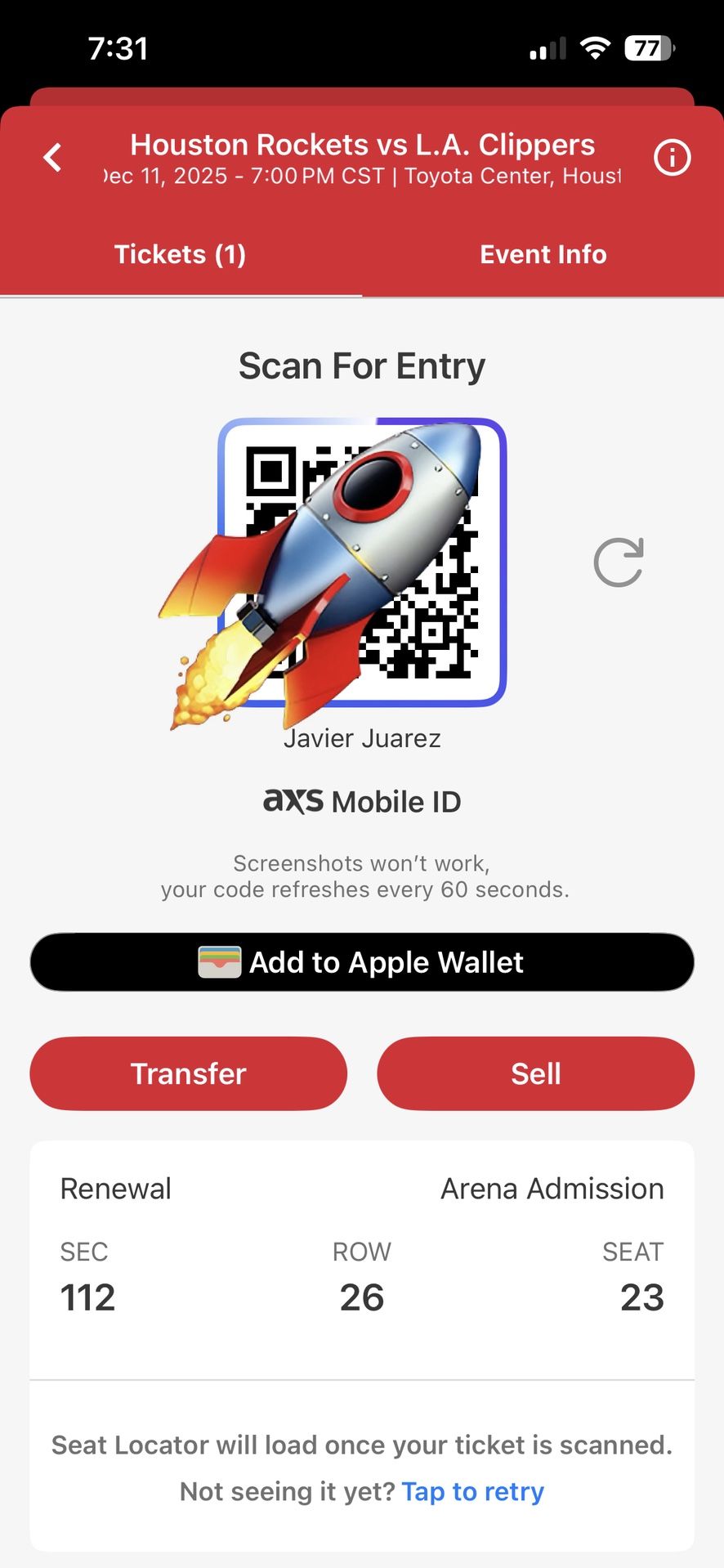Image resolution: width=724 pixels, height=1568 pixels.
Task: Transfer this ticket
Action: coord(189,1073)
